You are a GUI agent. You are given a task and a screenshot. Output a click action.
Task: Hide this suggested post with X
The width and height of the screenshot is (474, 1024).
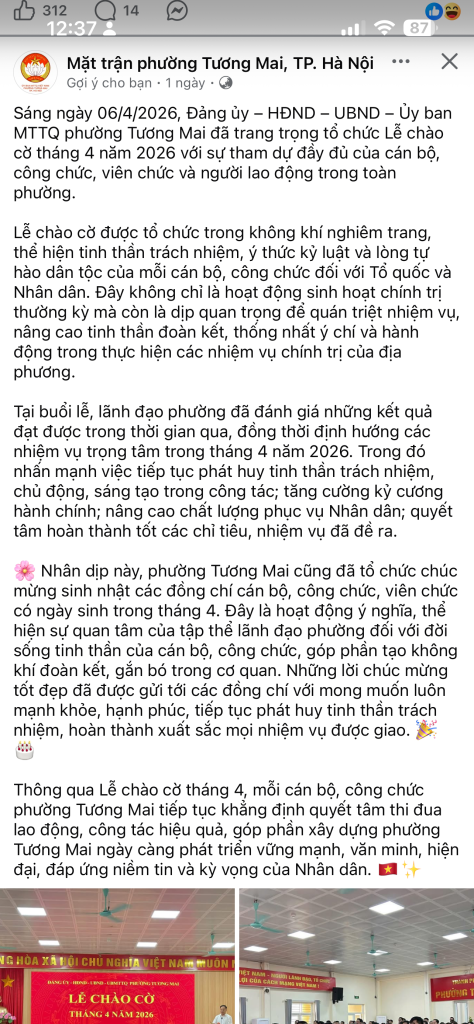click(449, 62)
